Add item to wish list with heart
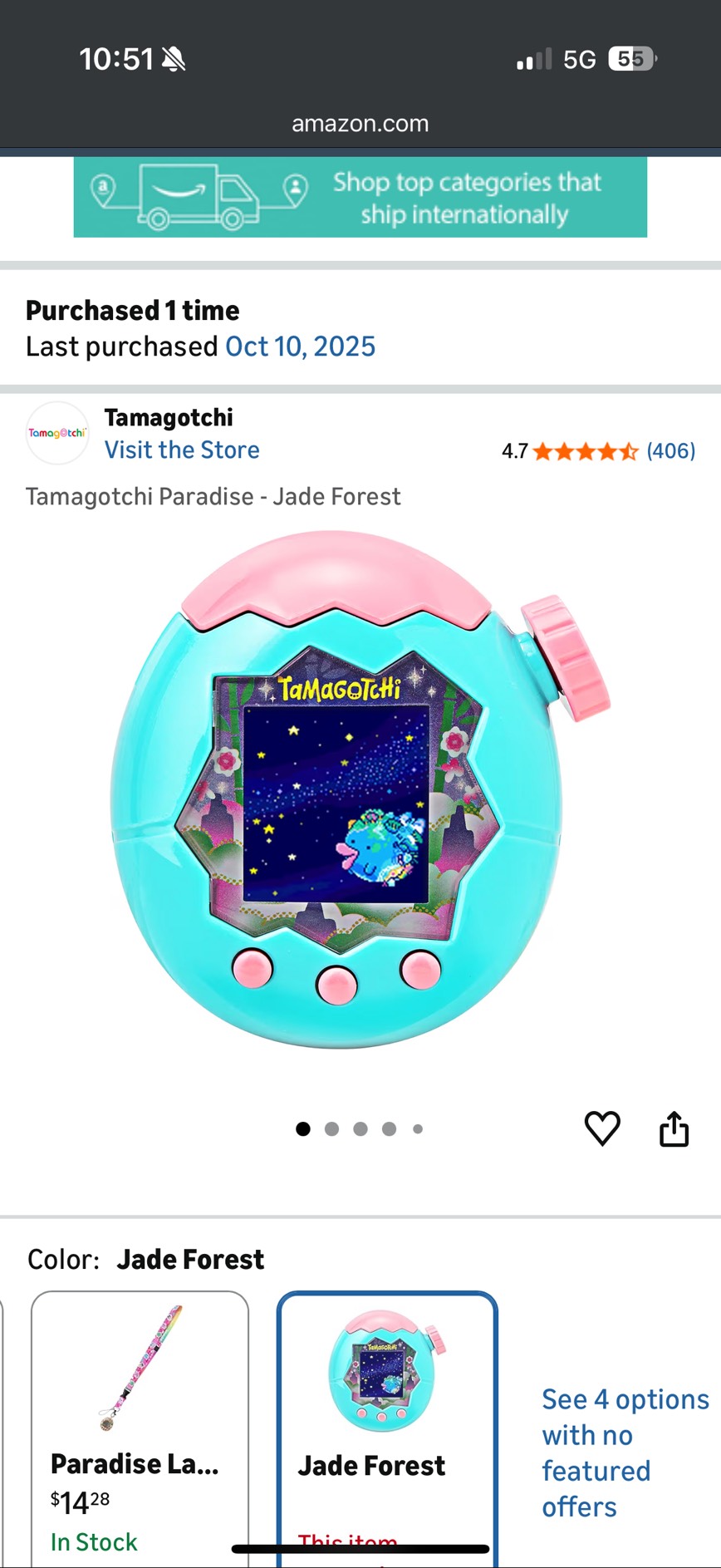 [x=602, y=1128]
